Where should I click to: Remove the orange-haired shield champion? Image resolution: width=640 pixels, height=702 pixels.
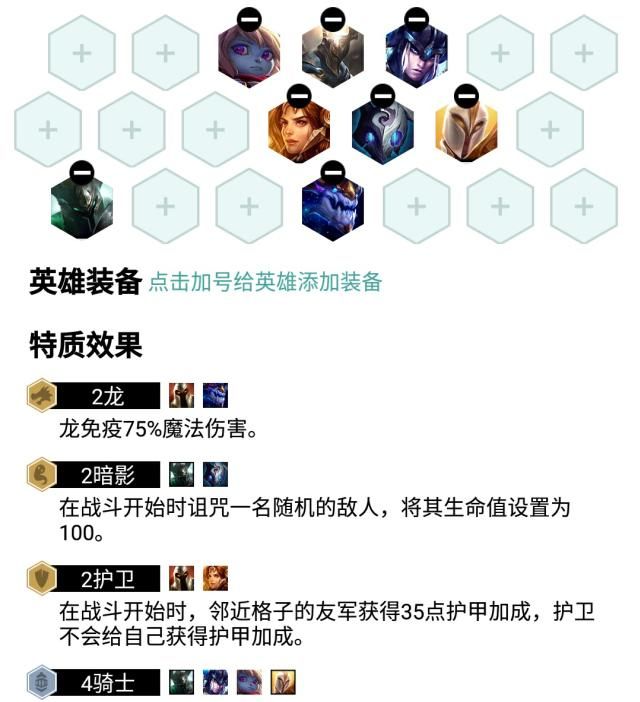point(298,96)
